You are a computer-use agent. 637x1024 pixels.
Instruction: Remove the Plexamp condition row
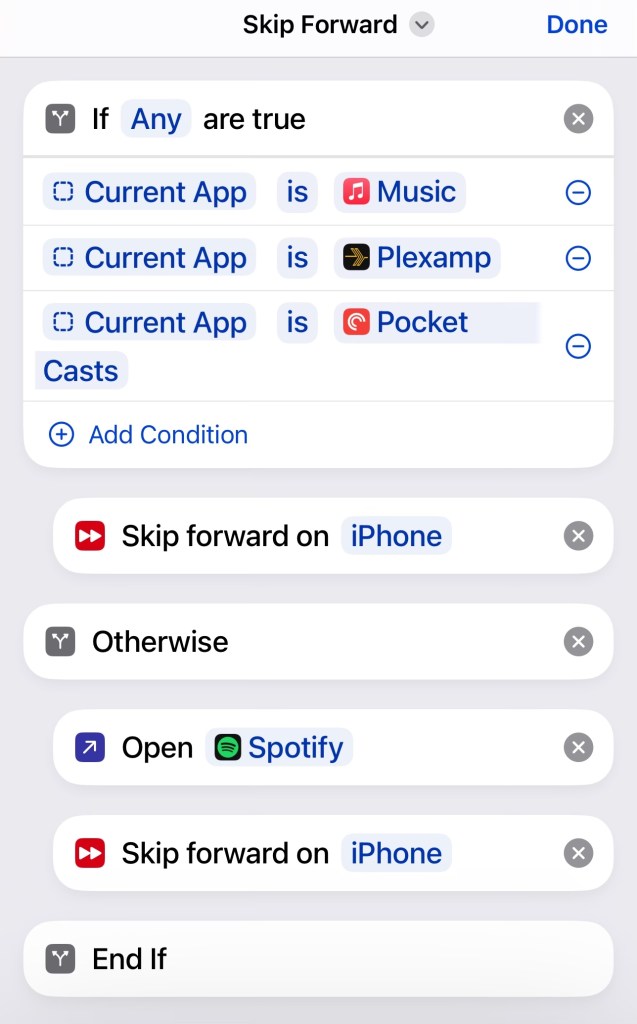coord(578,258)
